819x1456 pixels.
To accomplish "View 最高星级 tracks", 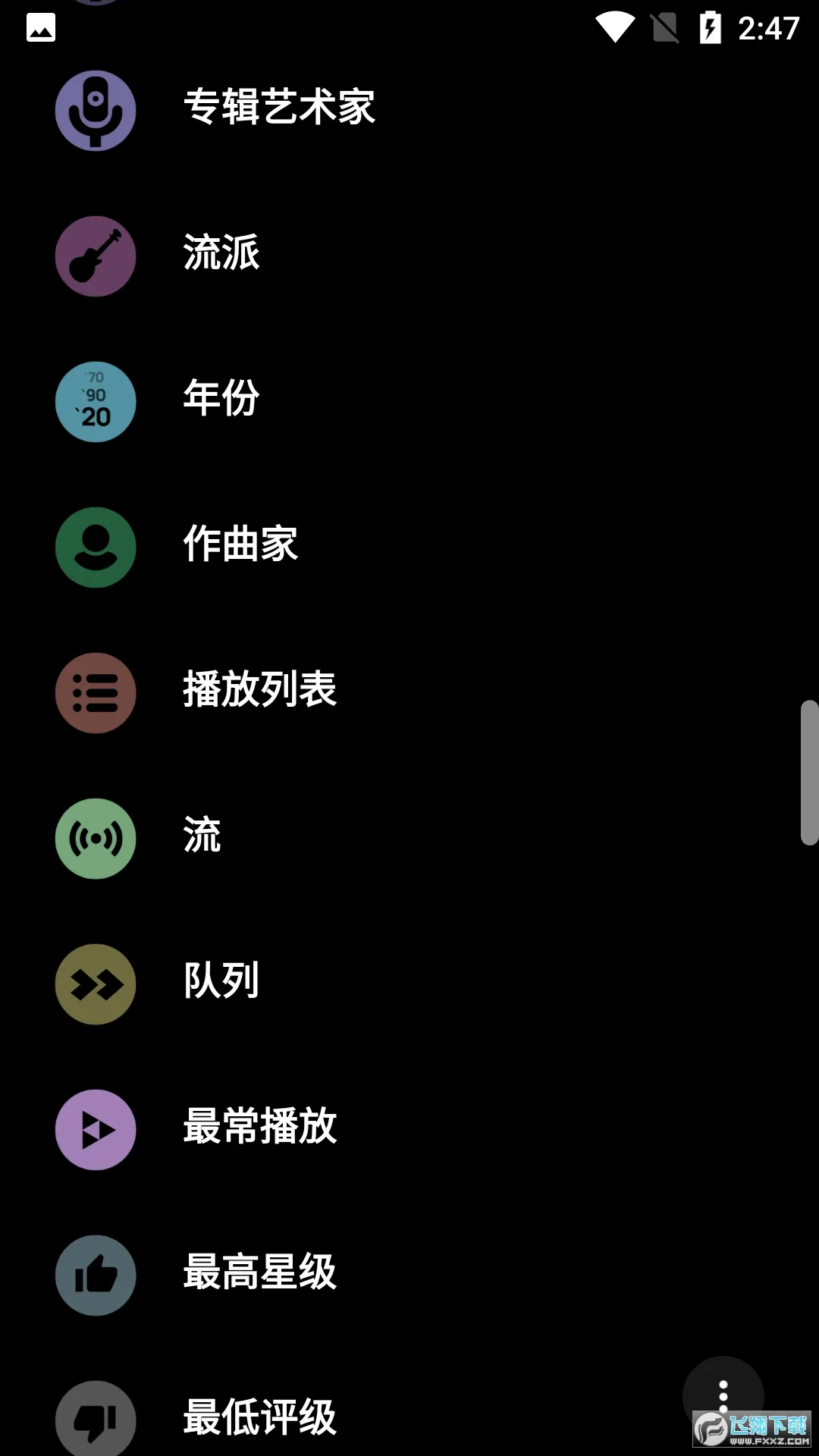I will pos(259,1272).
